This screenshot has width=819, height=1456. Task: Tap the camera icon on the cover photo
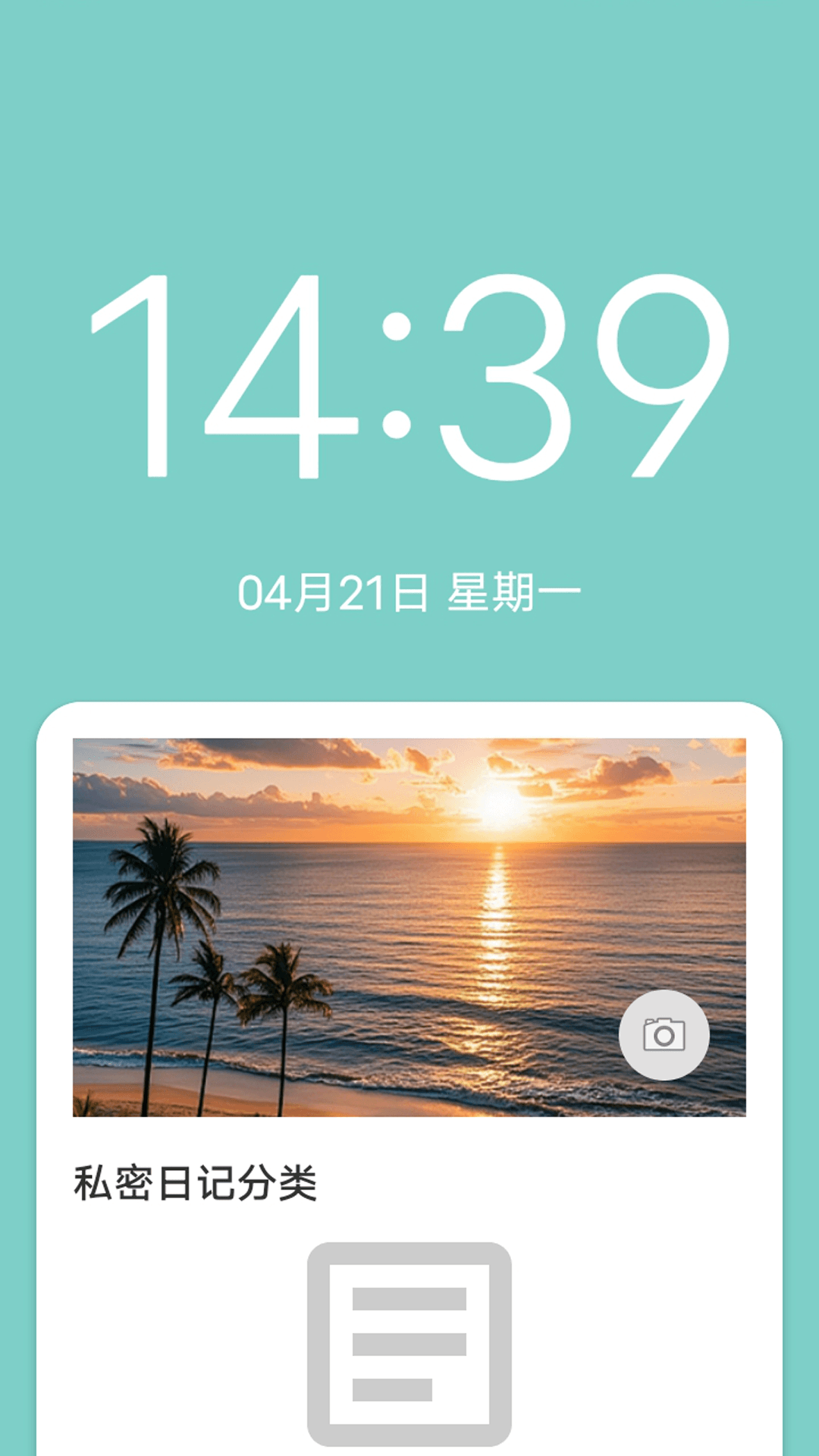[x=664, y=1035]
